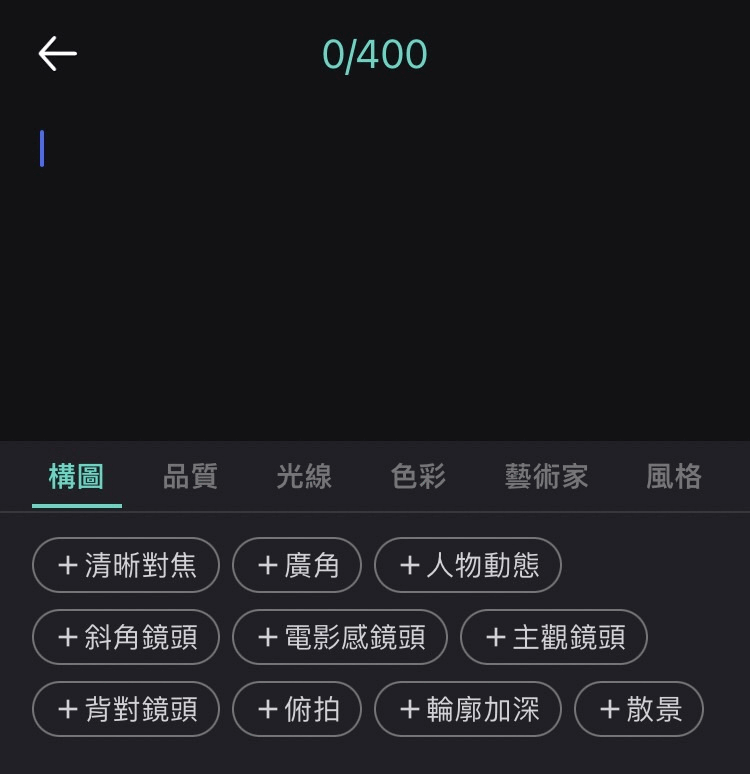Add the 俯拍 (high angle) tag
This screenshot has width=750, height=774.
[297, 709]
